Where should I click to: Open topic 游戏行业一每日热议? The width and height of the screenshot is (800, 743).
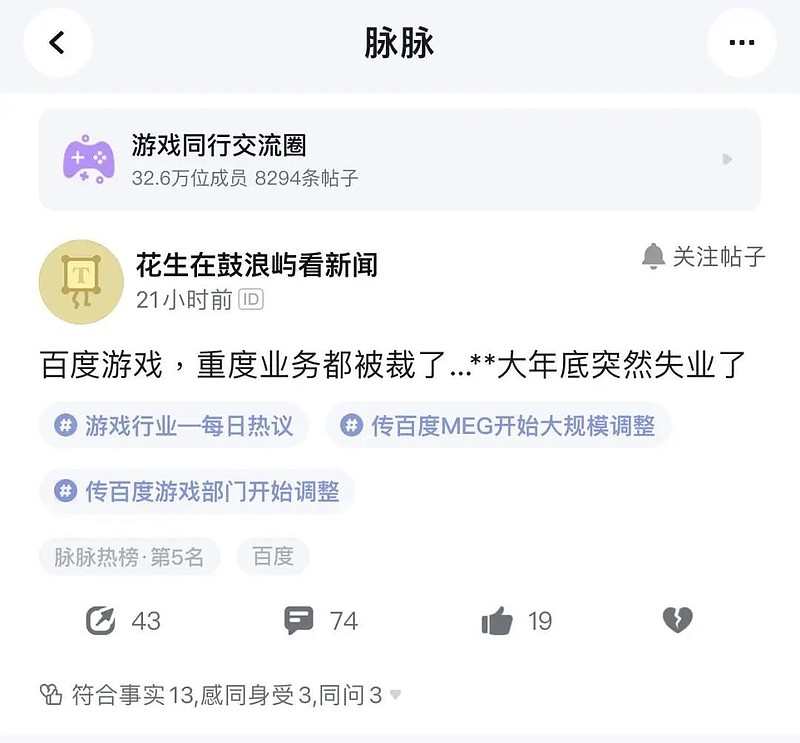tap(175, 426)
